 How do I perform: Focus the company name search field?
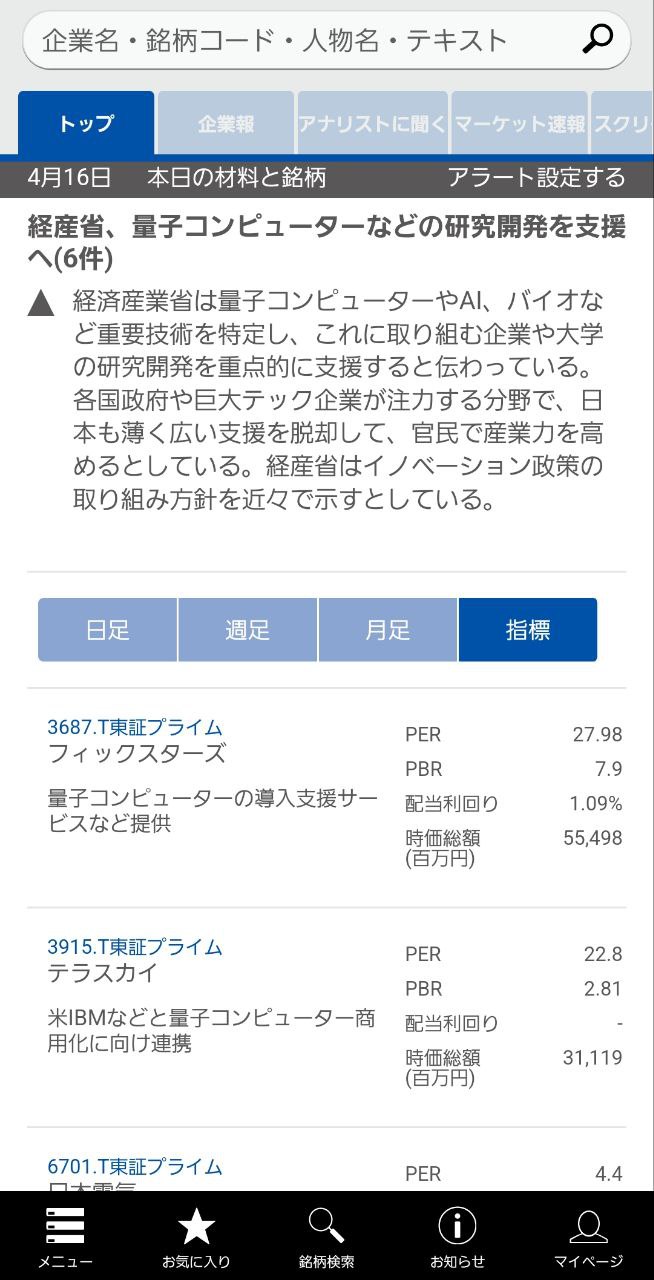[300, 41]
